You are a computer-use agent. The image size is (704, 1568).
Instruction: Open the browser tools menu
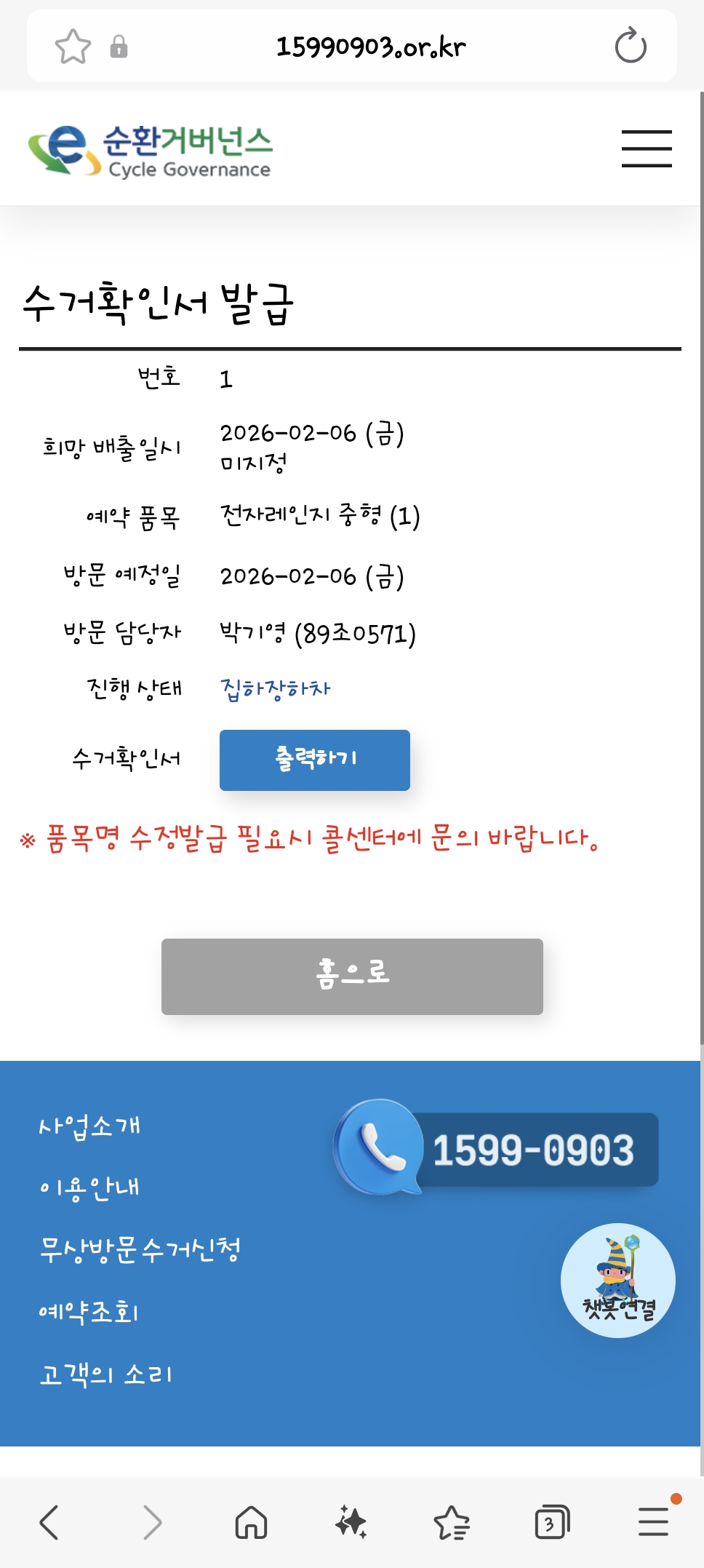(x=653, y=1522)
